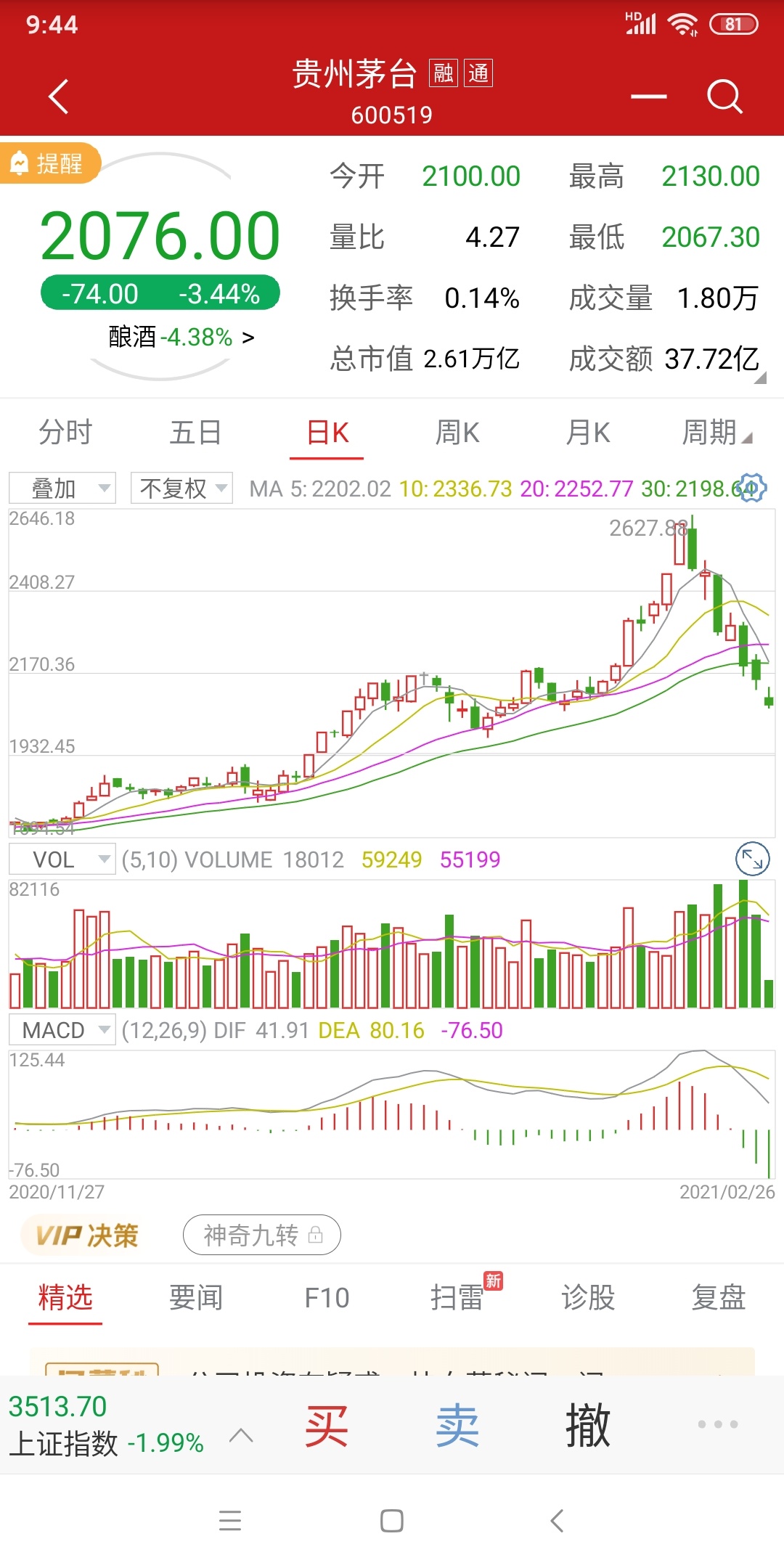This screenshot has height=1568, width=784.
Task: Switch to 要闻 news tab
Action: (195, 1297)
